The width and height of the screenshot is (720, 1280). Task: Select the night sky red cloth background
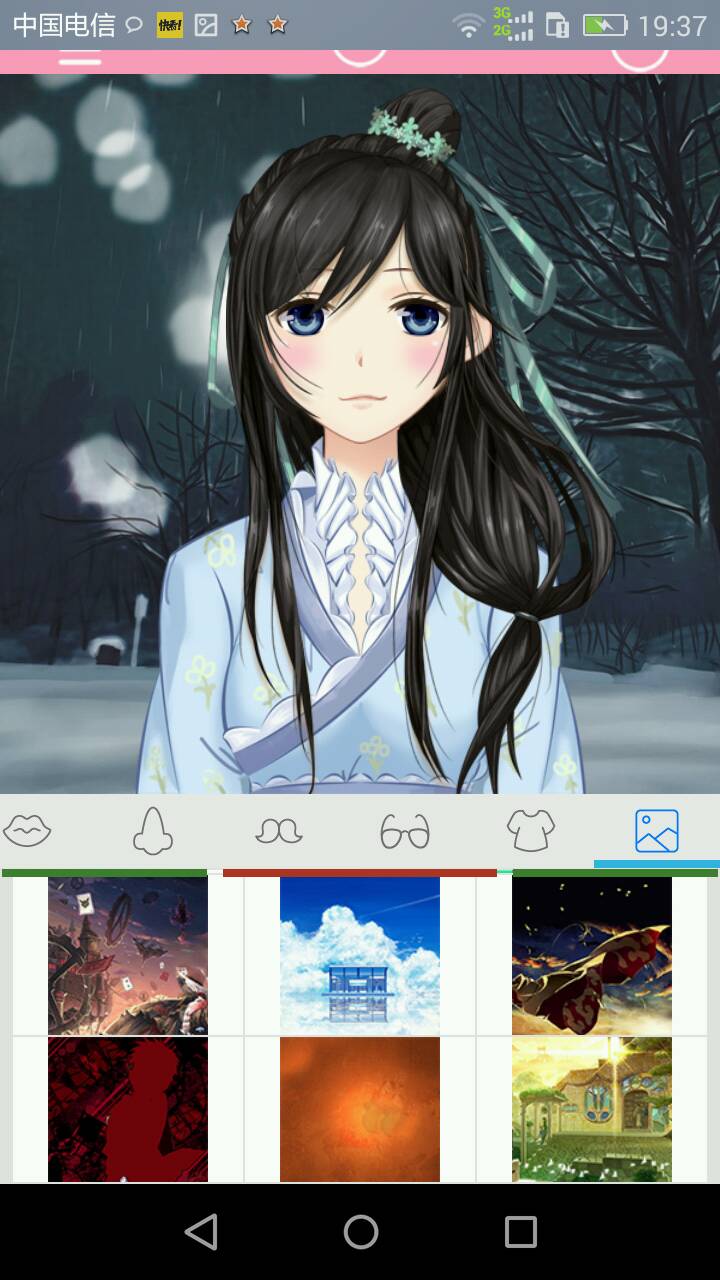(592, 955)
